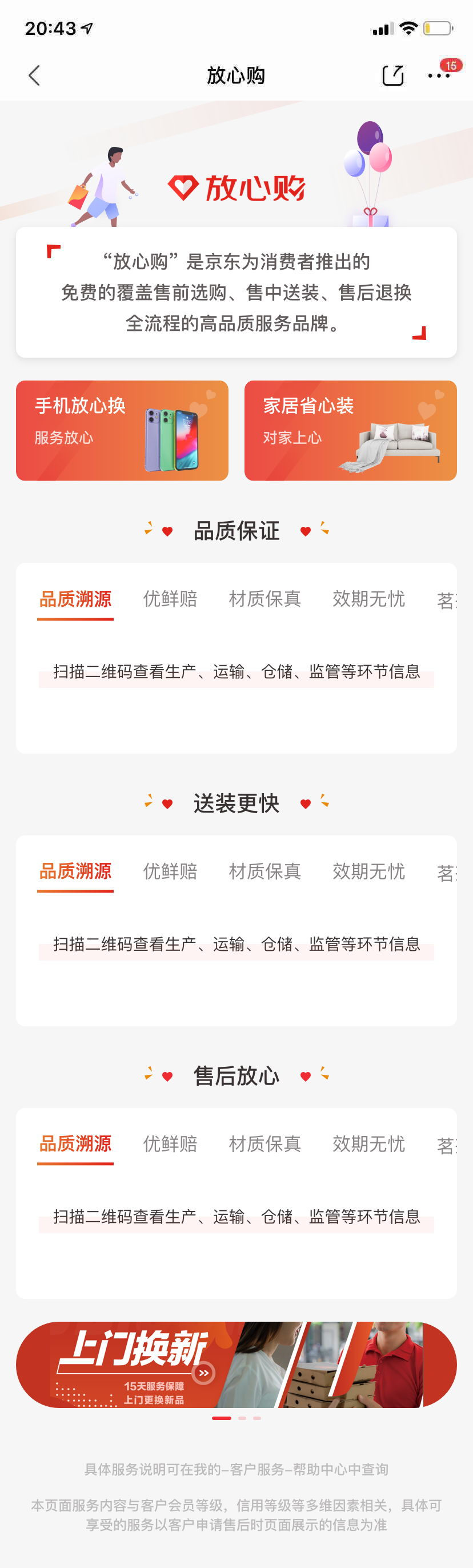Select 品质溯源 tab under 售后放心

pyautogui.click(x=75, y=1145)
